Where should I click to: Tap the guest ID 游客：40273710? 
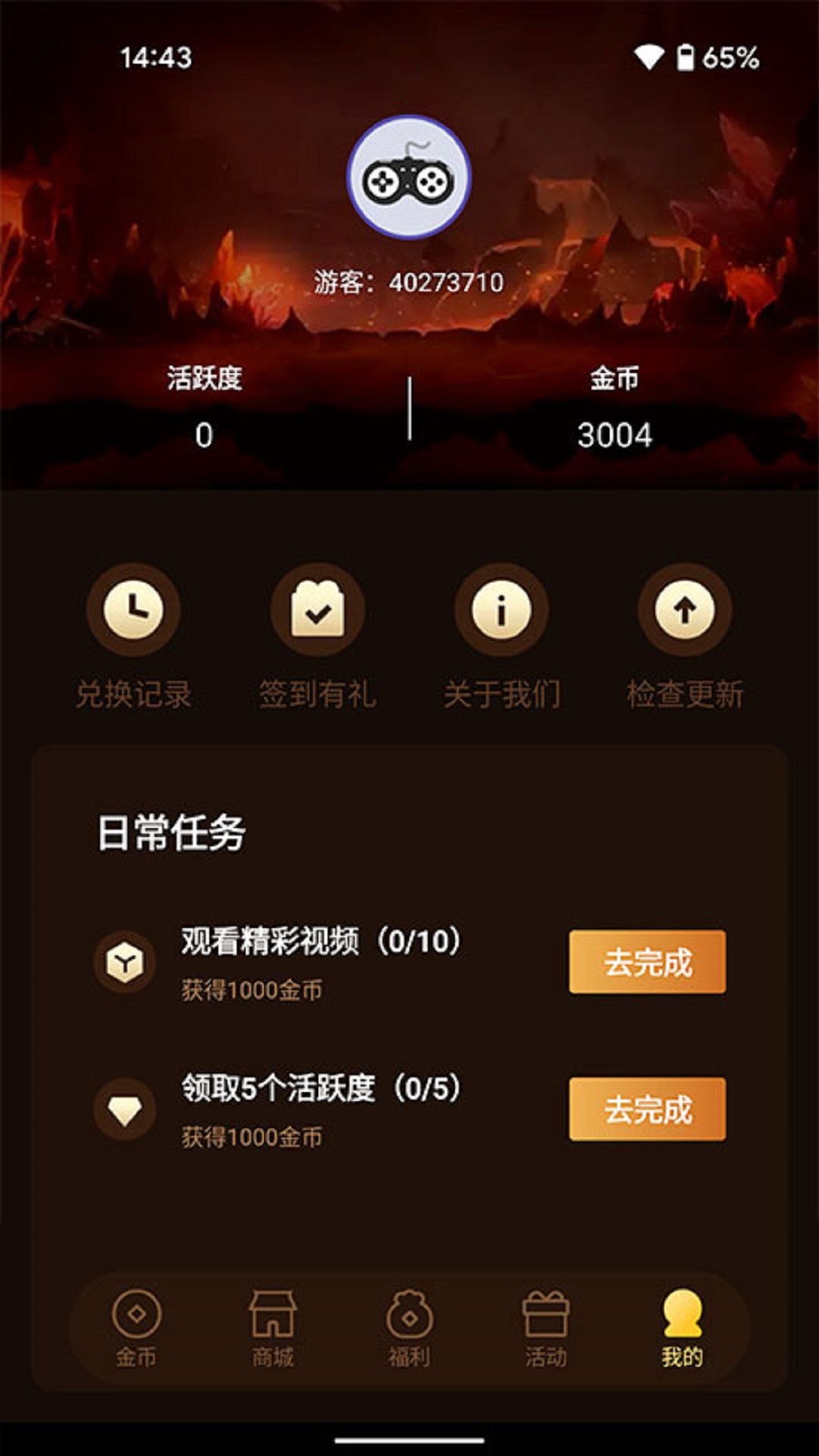(409, 282)
